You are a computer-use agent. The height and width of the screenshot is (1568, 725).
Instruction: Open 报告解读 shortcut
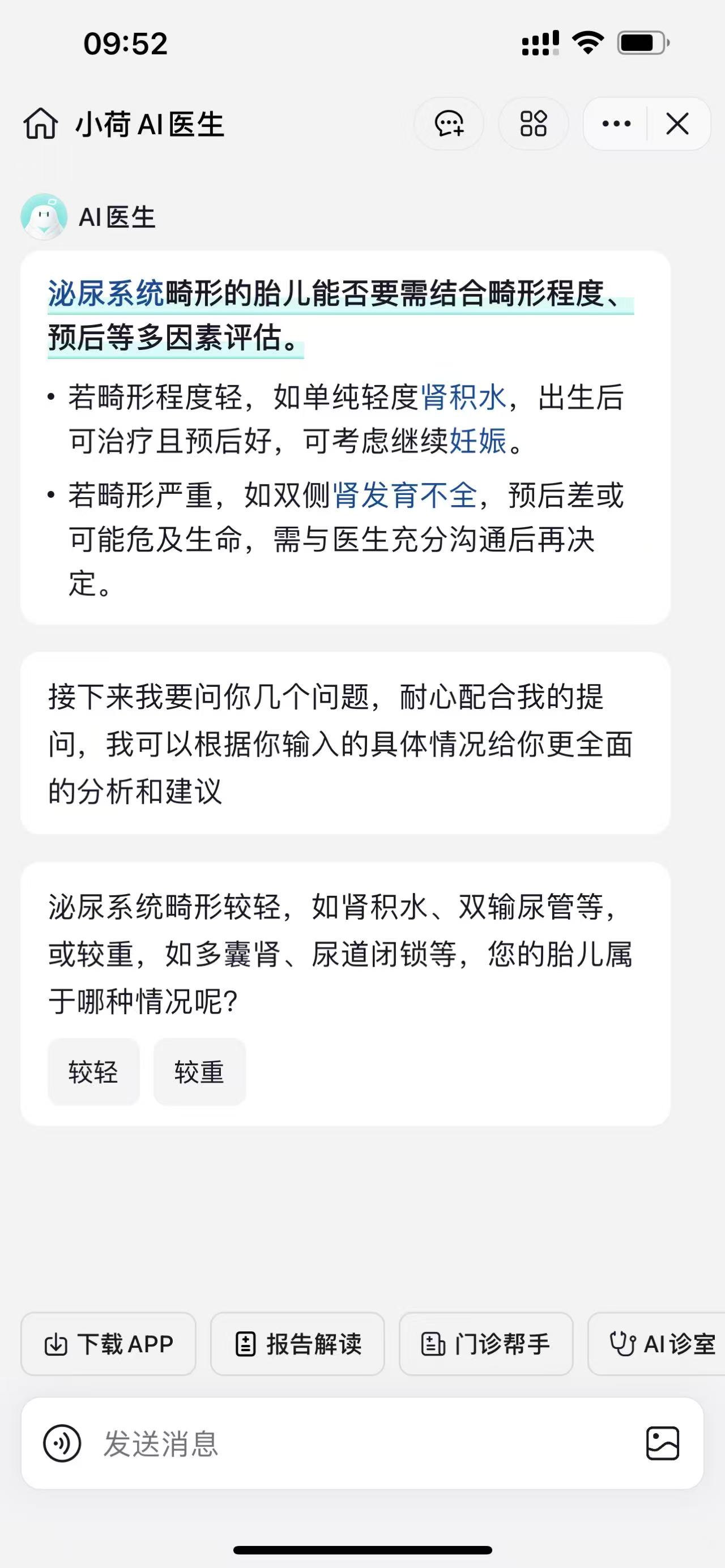tap(298, 1343)
